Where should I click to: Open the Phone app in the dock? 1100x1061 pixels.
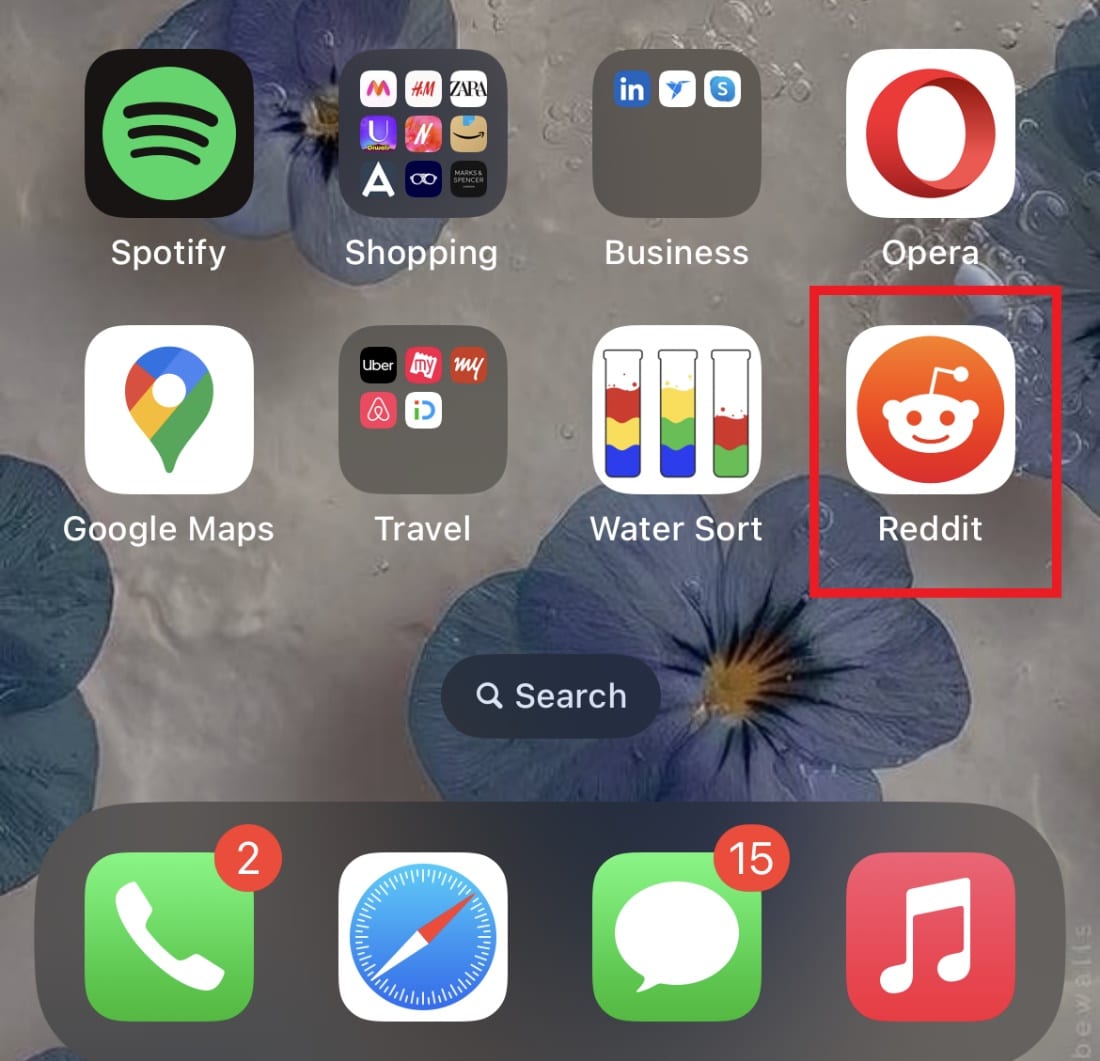168,936
